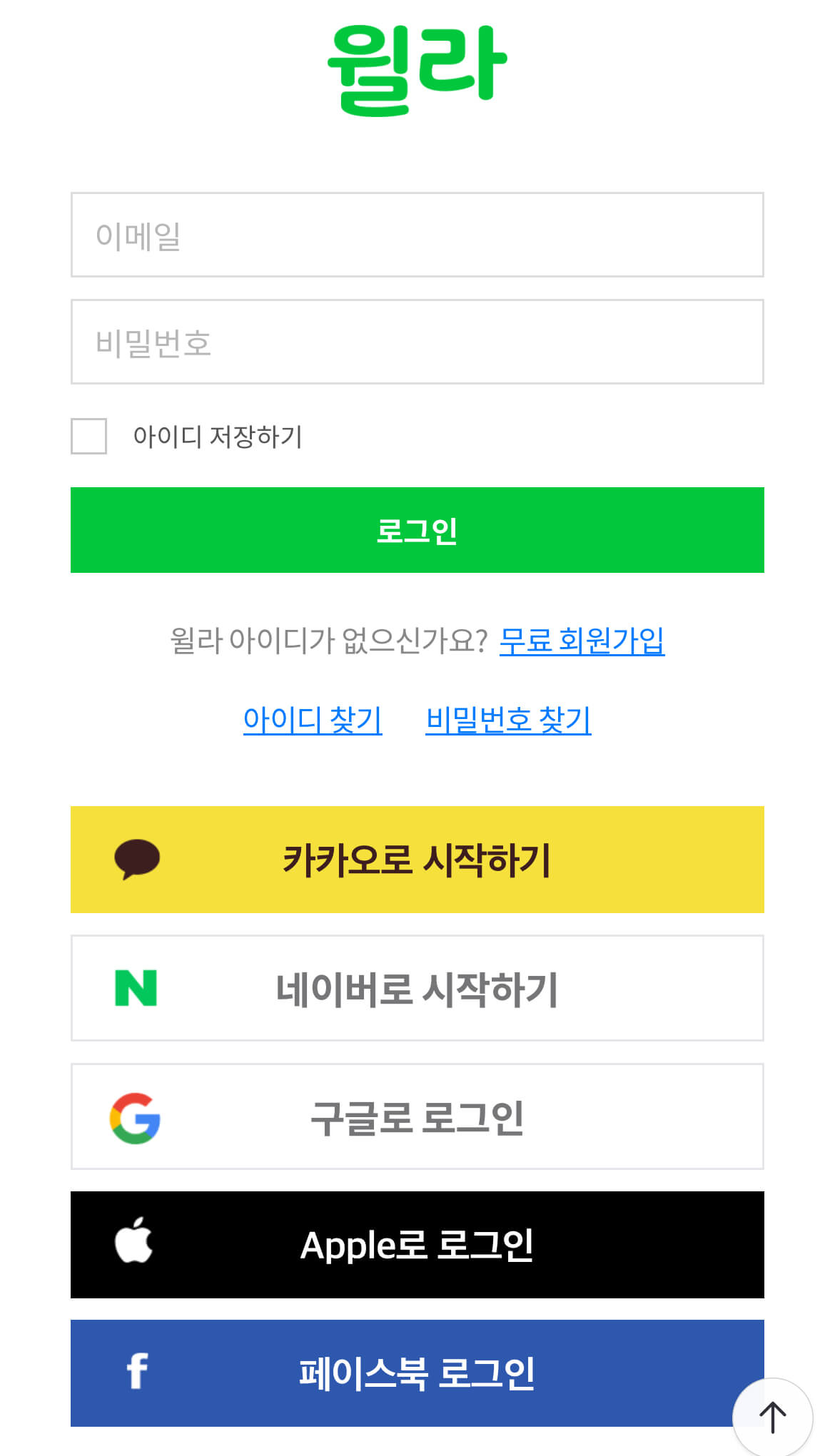The width and height of the screenshot is (835, 1456).
Task: Click the Facebook f icon
Action: point(138,1374)
